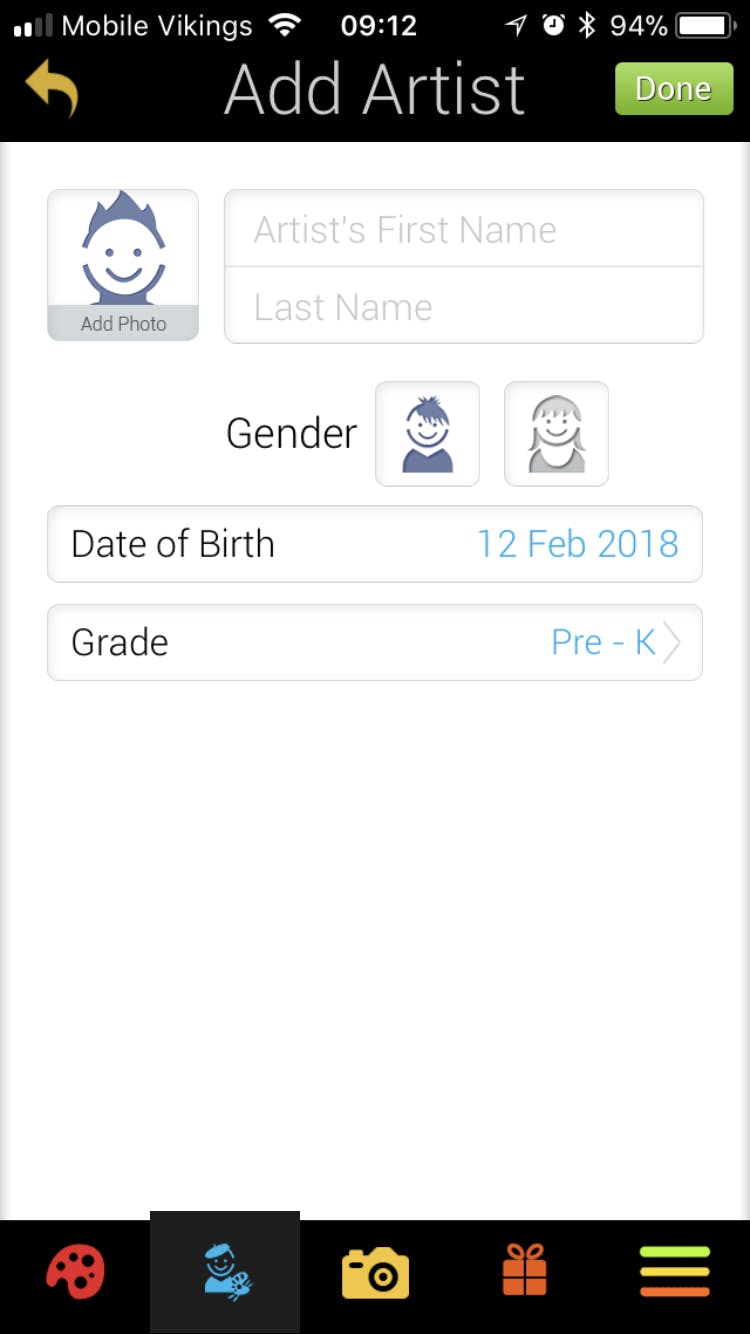This screenshot has width=750, height=1334.
Task: Tap the Done button
Action: click(x=673, y=89)
